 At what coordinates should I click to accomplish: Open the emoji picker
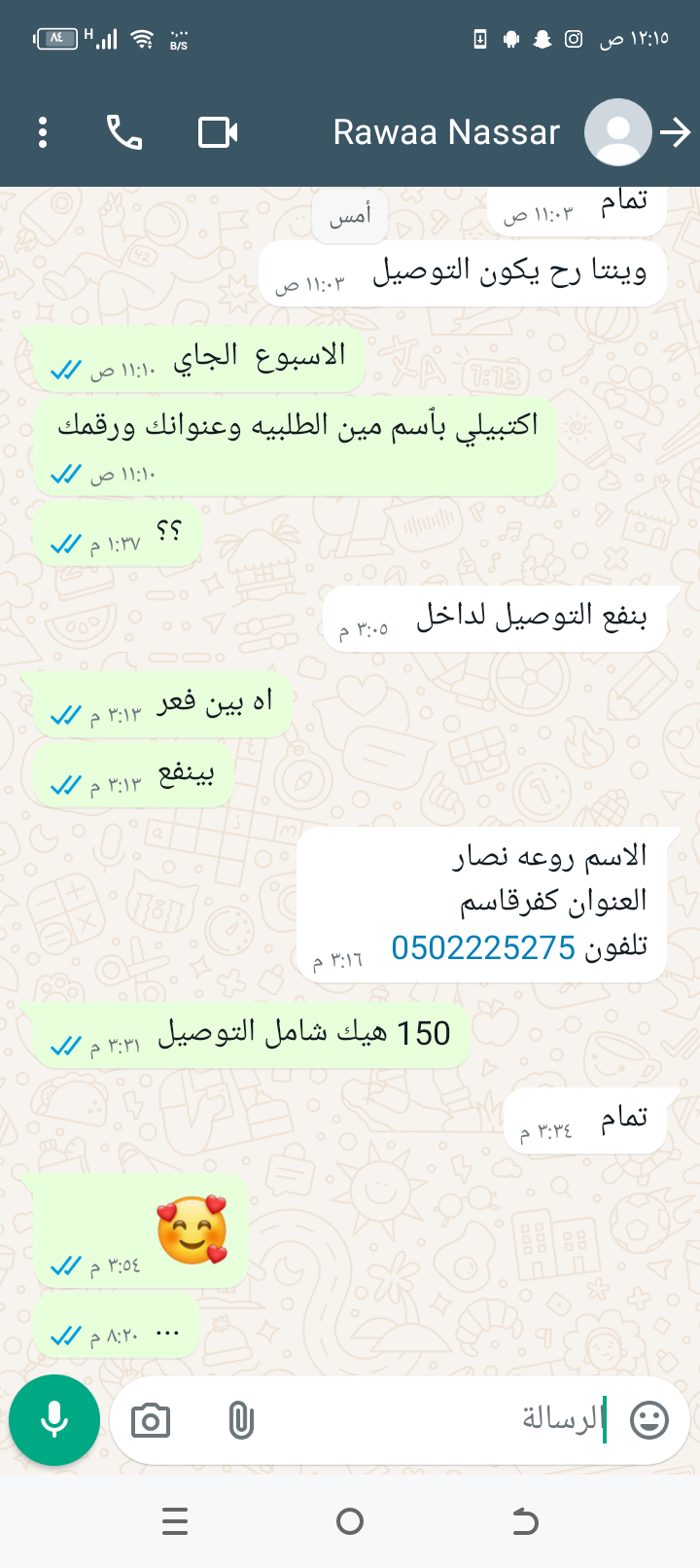(649, 1420)
